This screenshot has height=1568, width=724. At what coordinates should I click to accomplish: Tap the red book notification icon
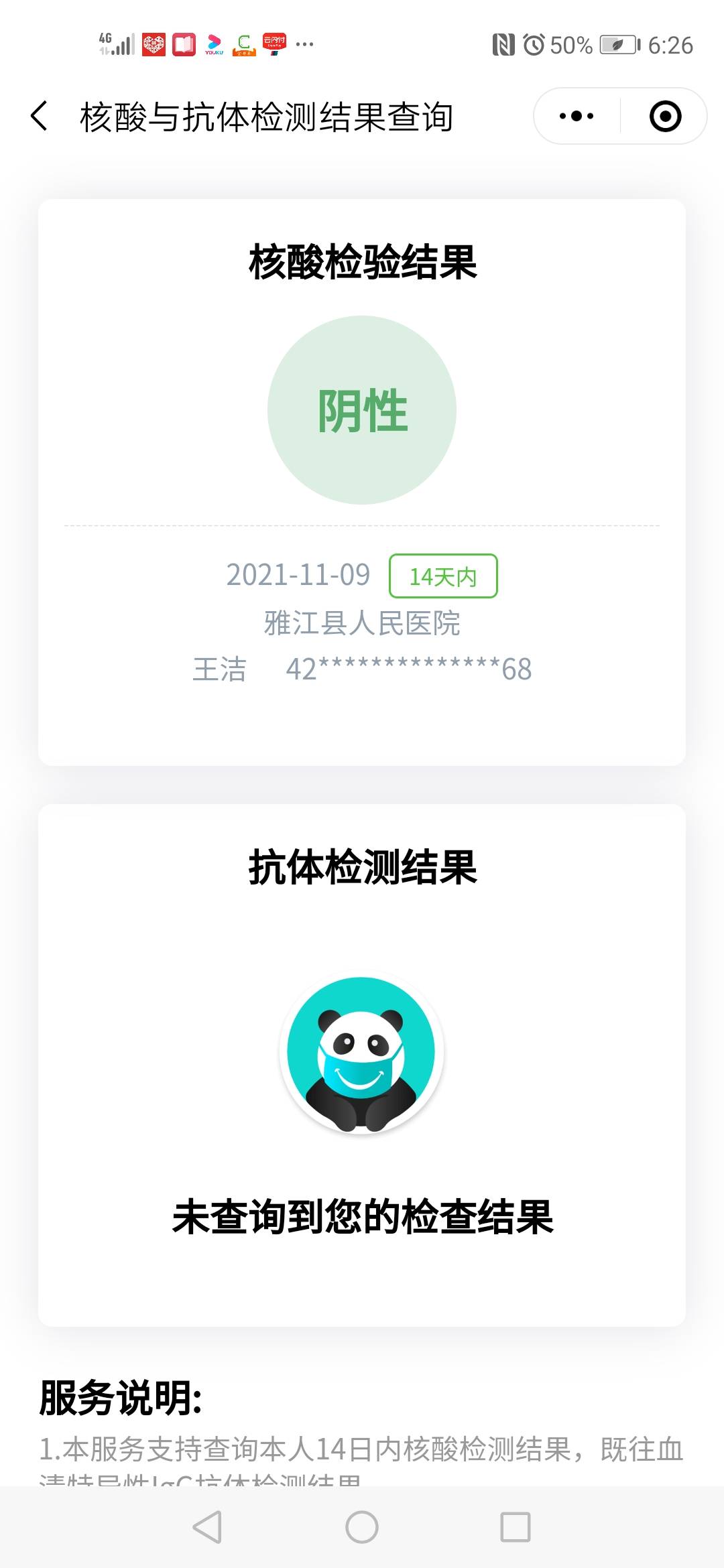pos(183,45)
